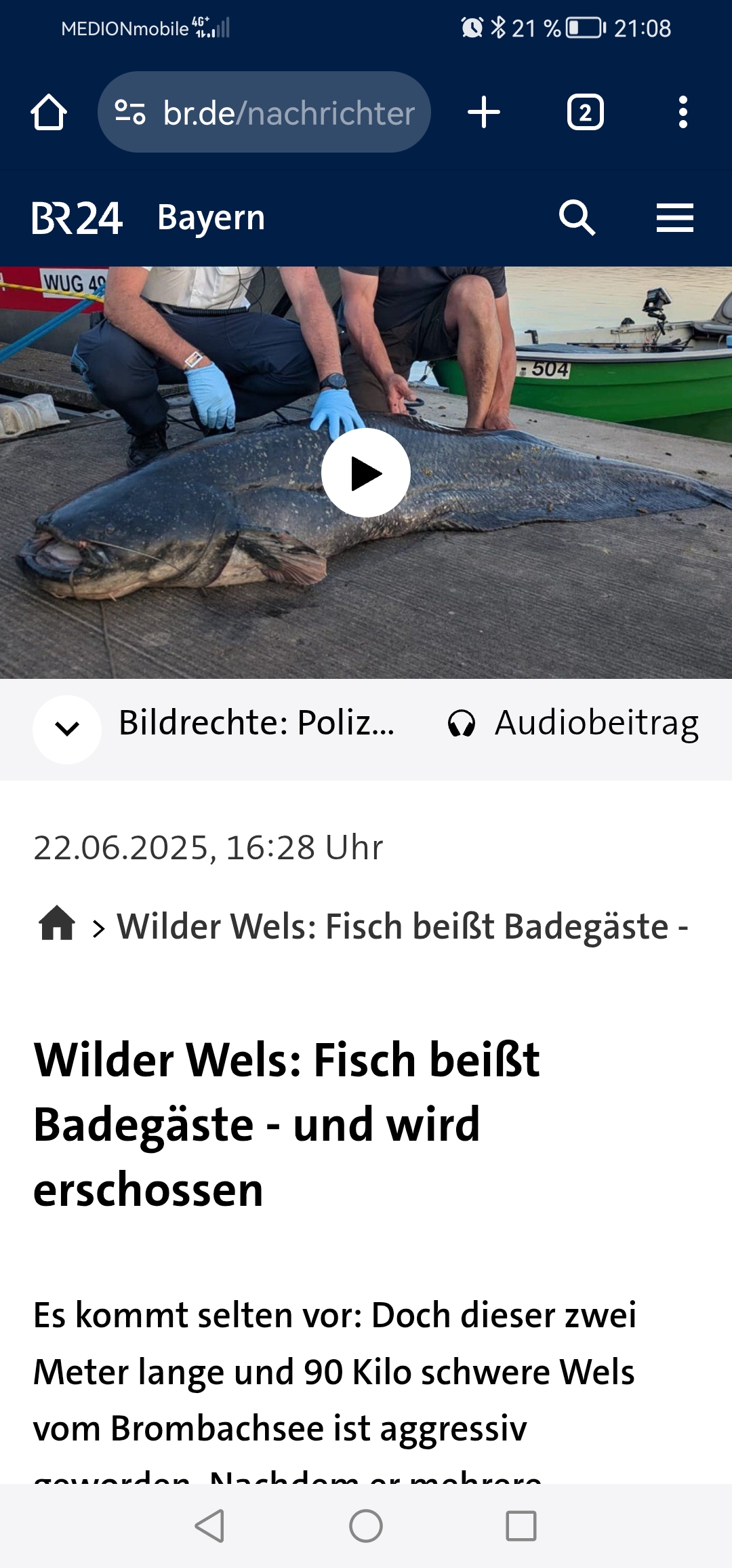Play the catfish video
Image resolution: width=732 pixels, height=1568 pixels.
(366, 473)
